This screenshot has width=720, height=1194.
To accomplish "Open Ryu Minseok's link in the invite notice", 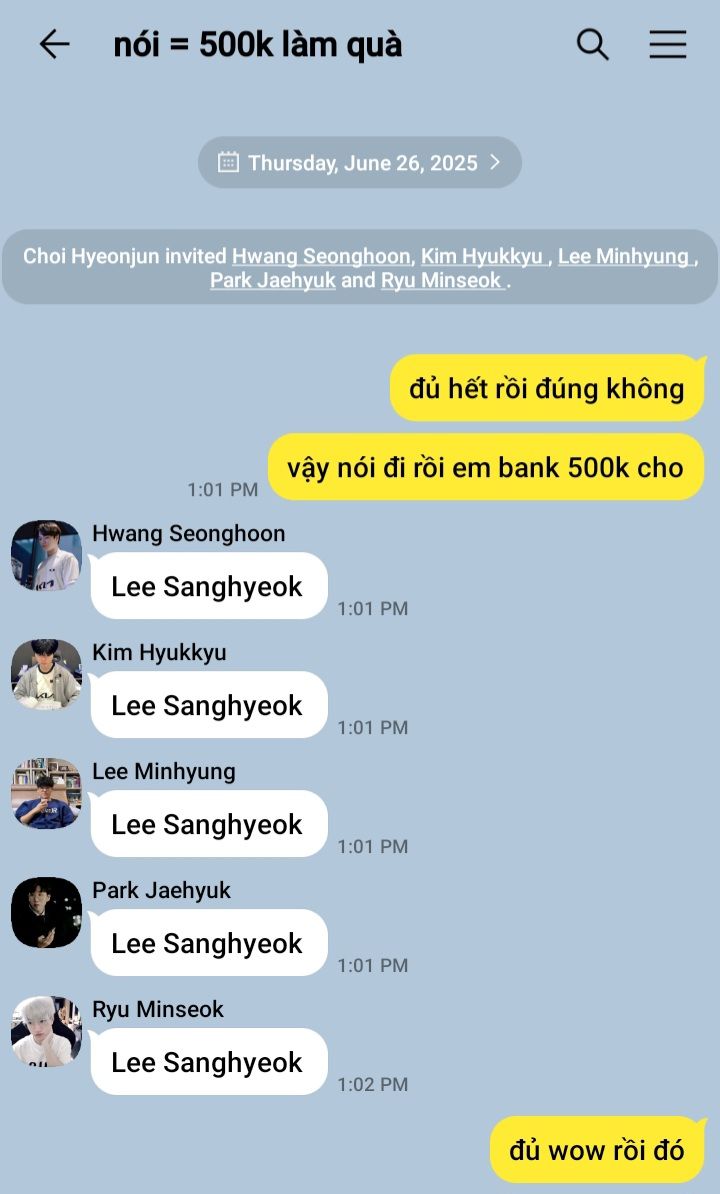I will pos(443,281).
